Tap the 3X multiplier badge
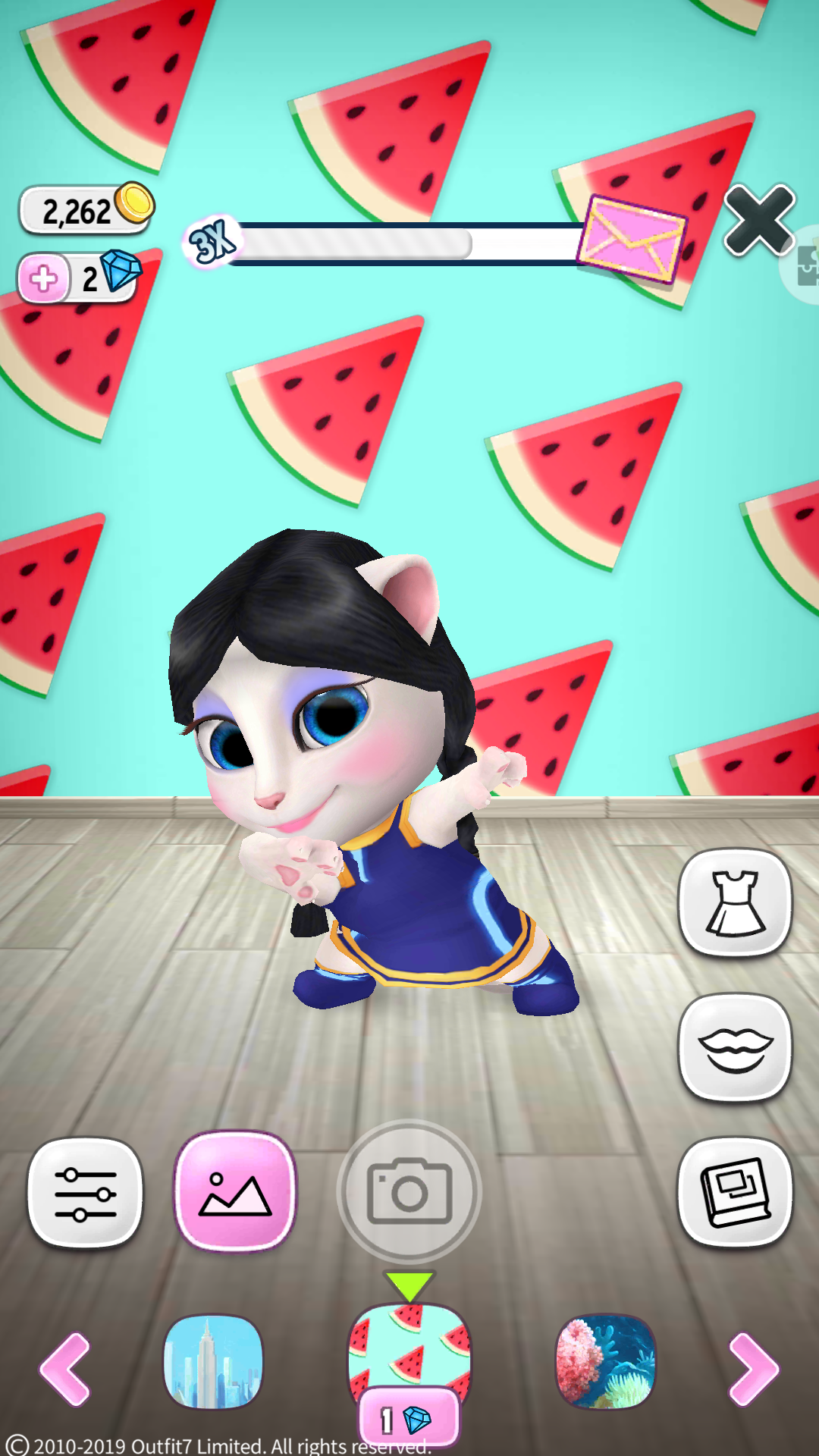819x1456 pixels. point(213,242)
